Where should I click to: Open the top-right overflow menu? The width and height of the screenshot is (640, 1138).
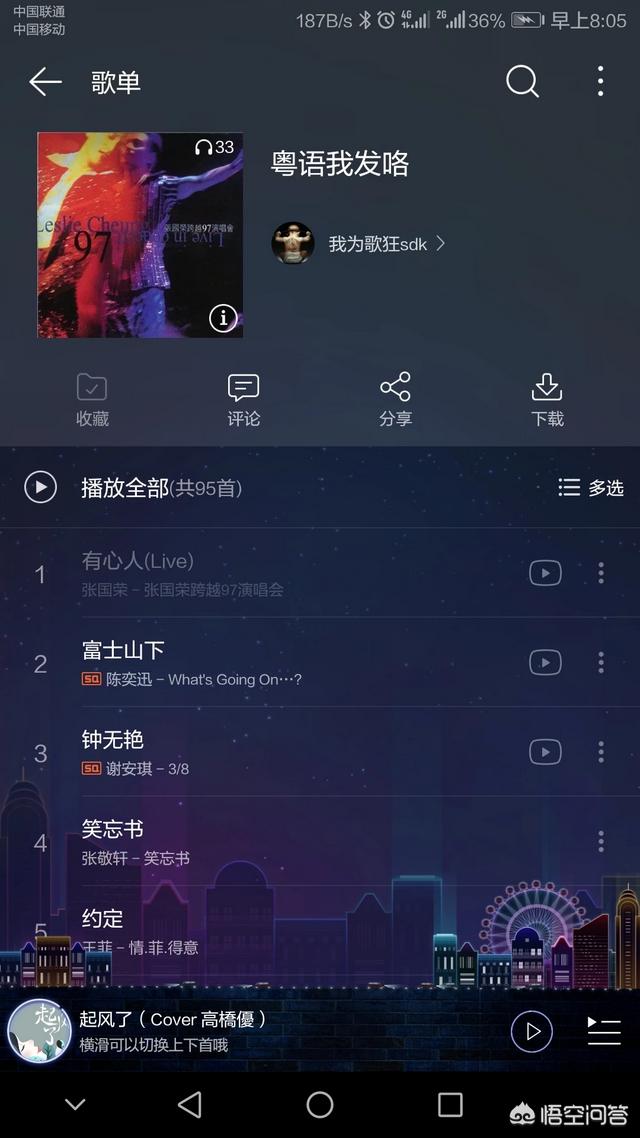point(600,82)
